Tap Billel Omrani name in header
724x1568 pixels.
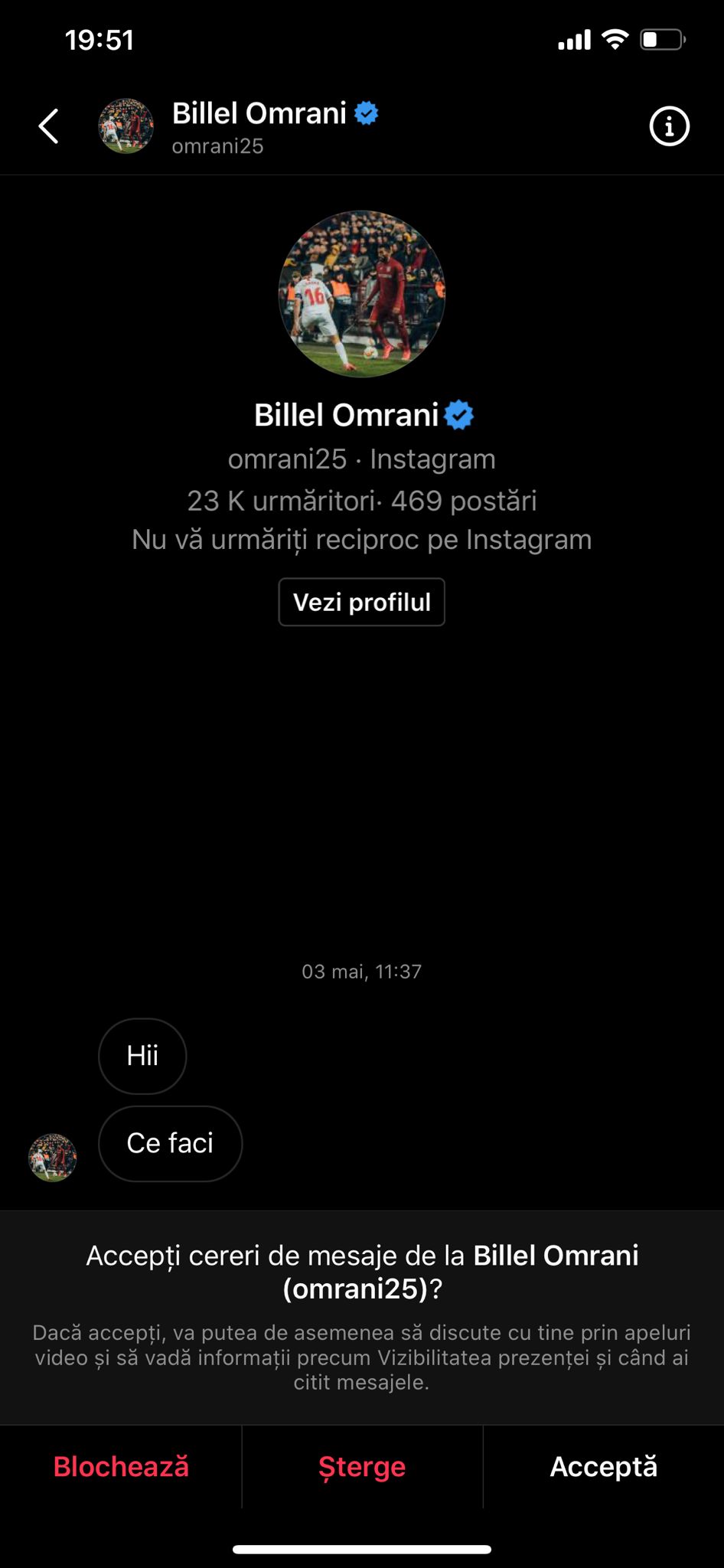[259, 113]
